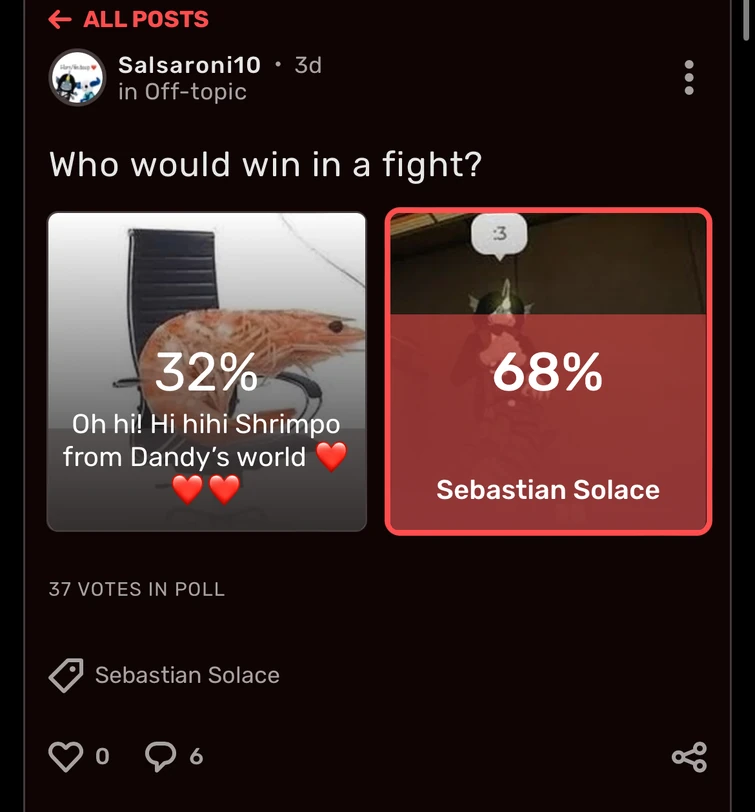Viewport: 755px width, 812px height.
Task: Visit the Off-topic category
Action: pyautogui.click(x=195, y=92)
